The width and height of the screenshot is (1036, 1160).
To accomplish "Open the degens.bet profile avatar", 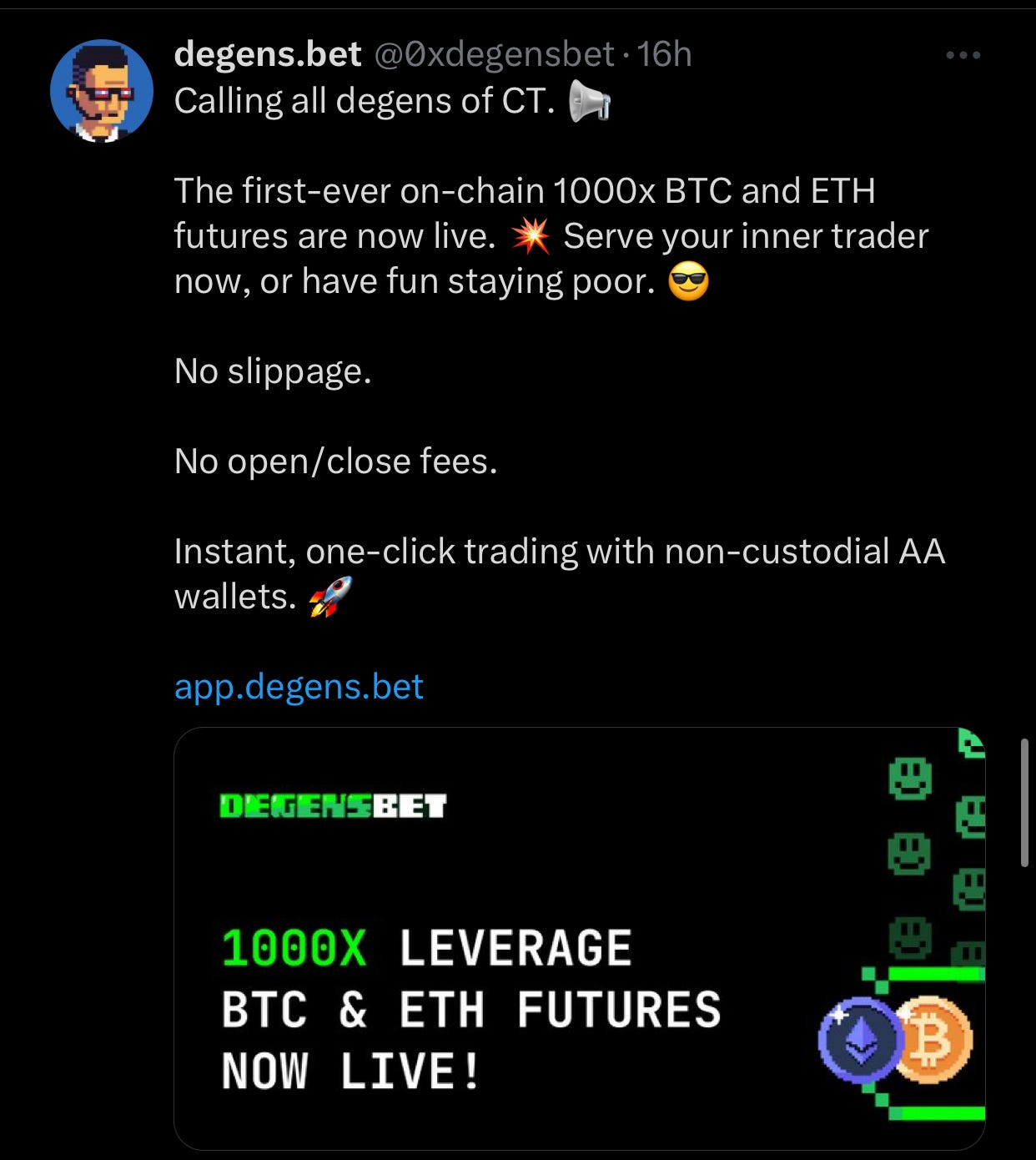I will [x=102, y=90].
